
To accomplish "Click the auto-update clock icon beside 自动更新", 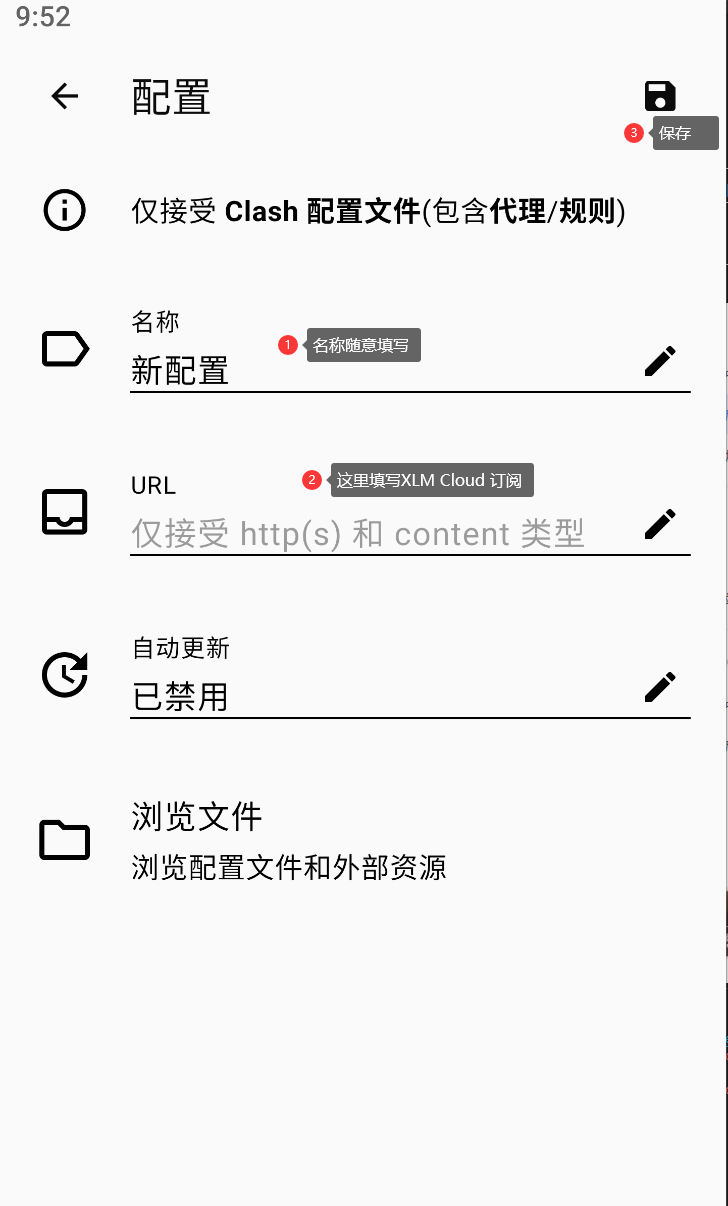I will (x=64, y=674).
